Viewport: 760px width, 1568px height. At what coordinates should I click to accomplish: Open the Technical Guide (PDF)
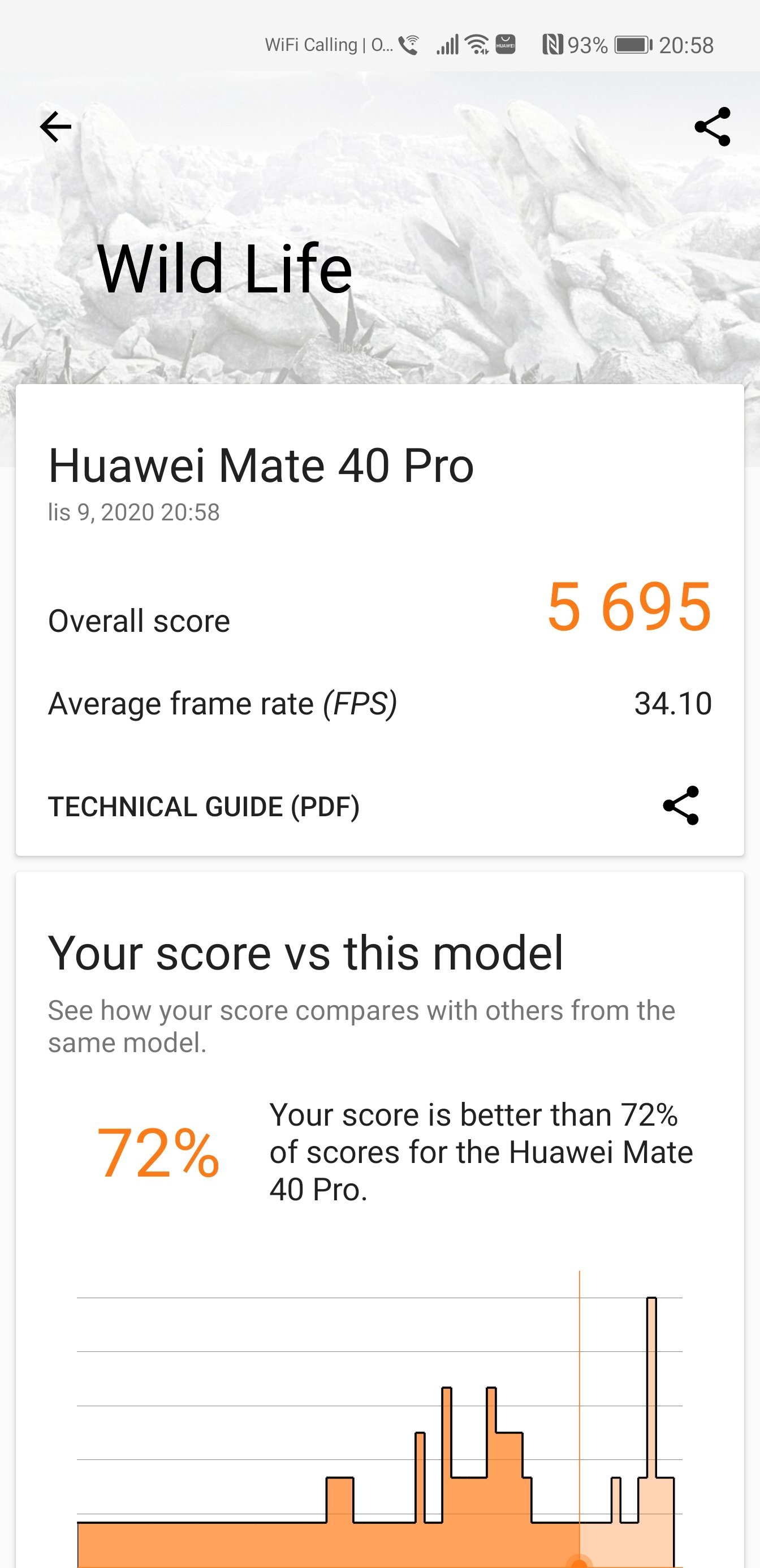204,807
